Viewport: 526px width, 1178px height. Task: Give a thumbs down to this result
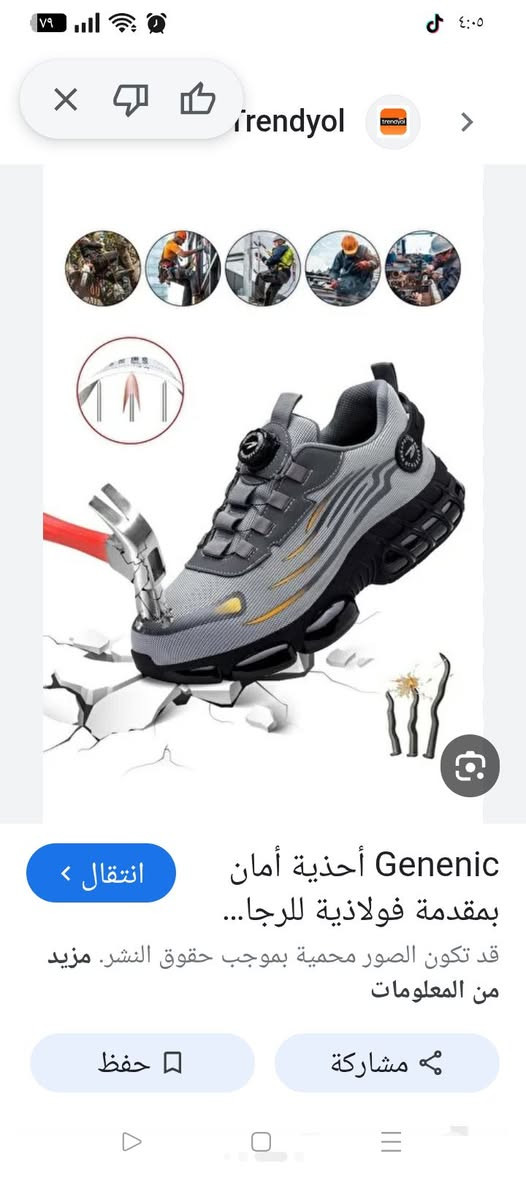(131, 99)
